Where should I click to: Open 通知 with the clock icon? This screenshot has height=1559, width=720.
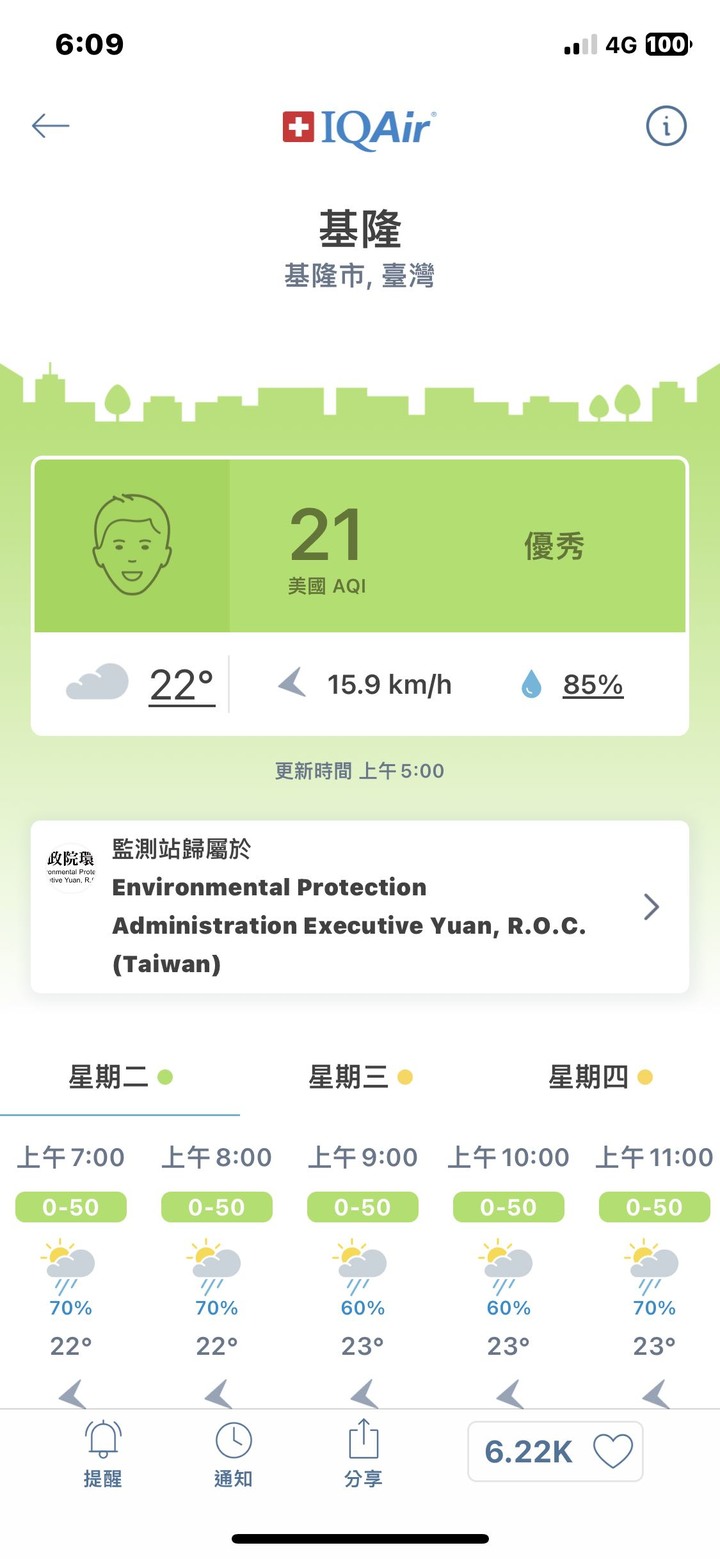[233, 1453]
